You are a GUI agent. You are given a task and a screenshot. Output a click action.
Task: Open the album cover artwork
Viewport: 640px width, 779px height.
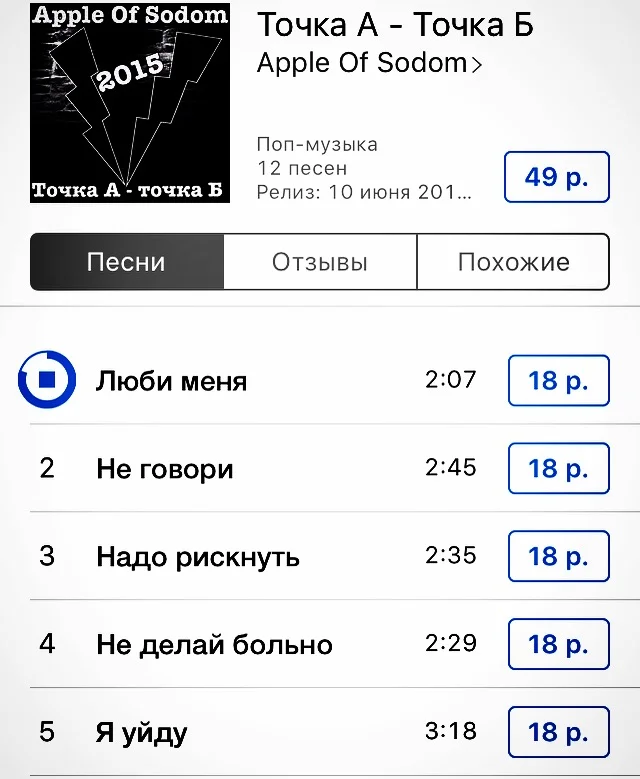[x=130, y=102]
